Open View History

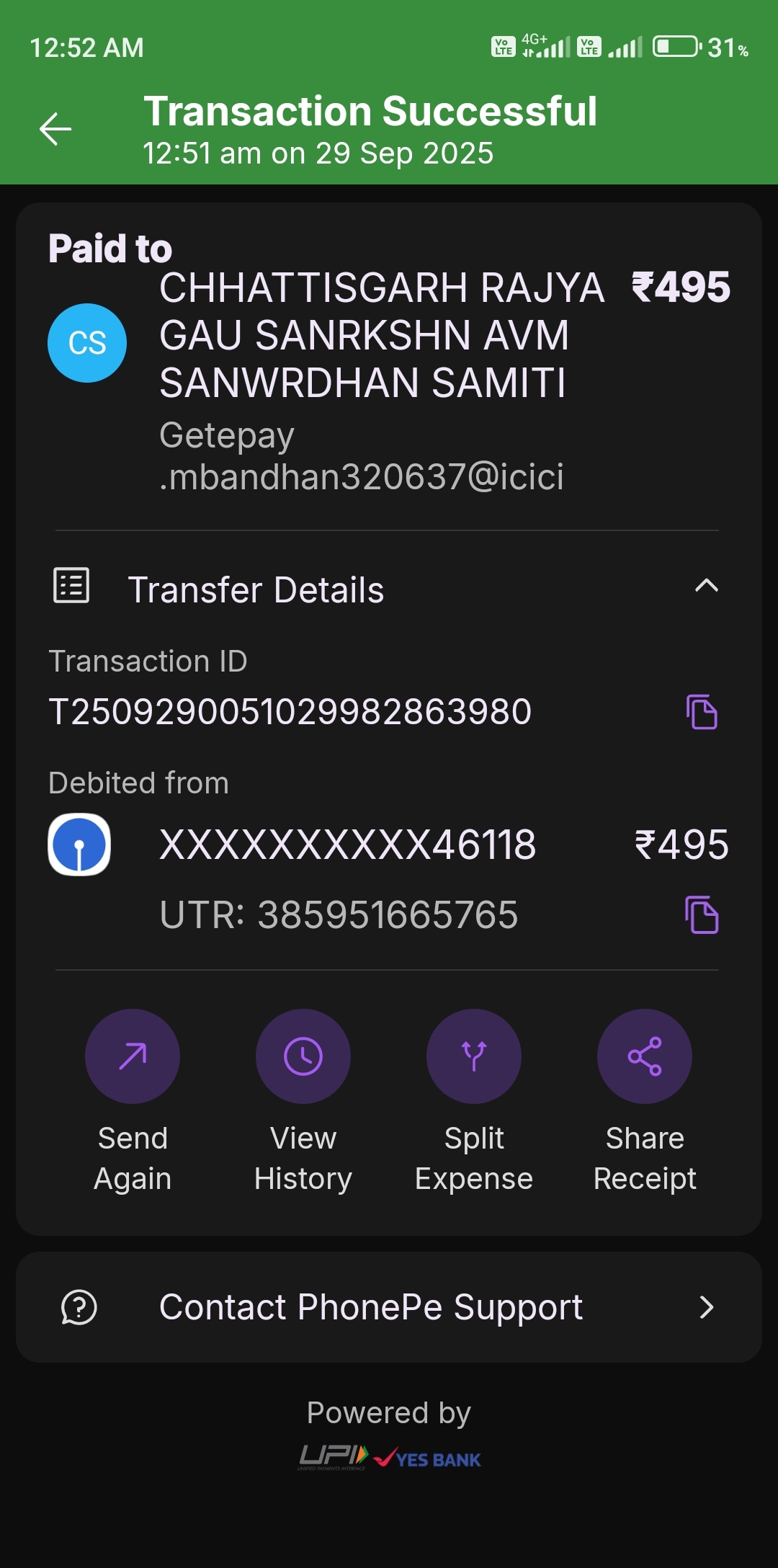tap(303, 1056)
